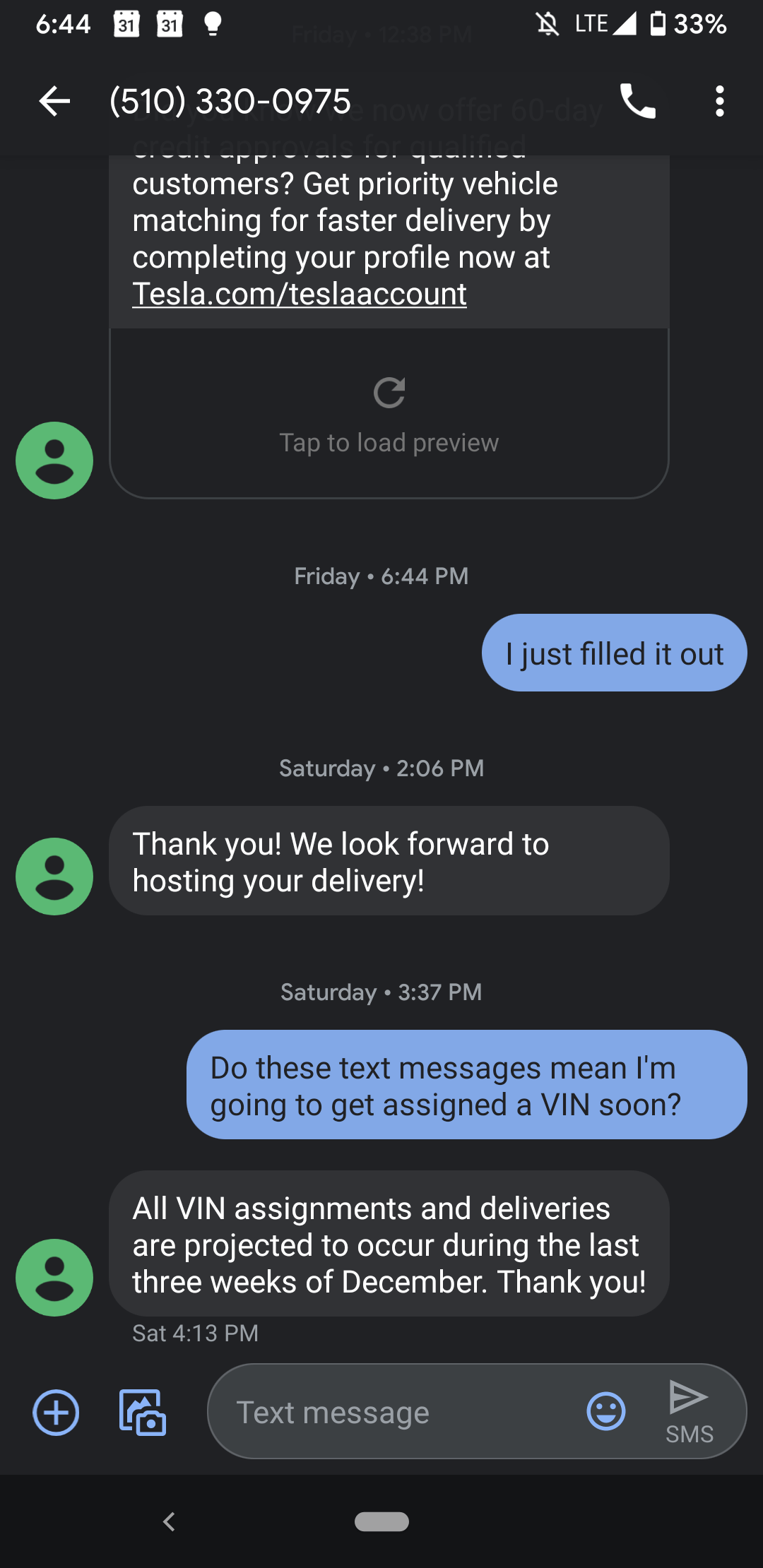Tap the green contact avatar beside the VIN reply

54,1277
